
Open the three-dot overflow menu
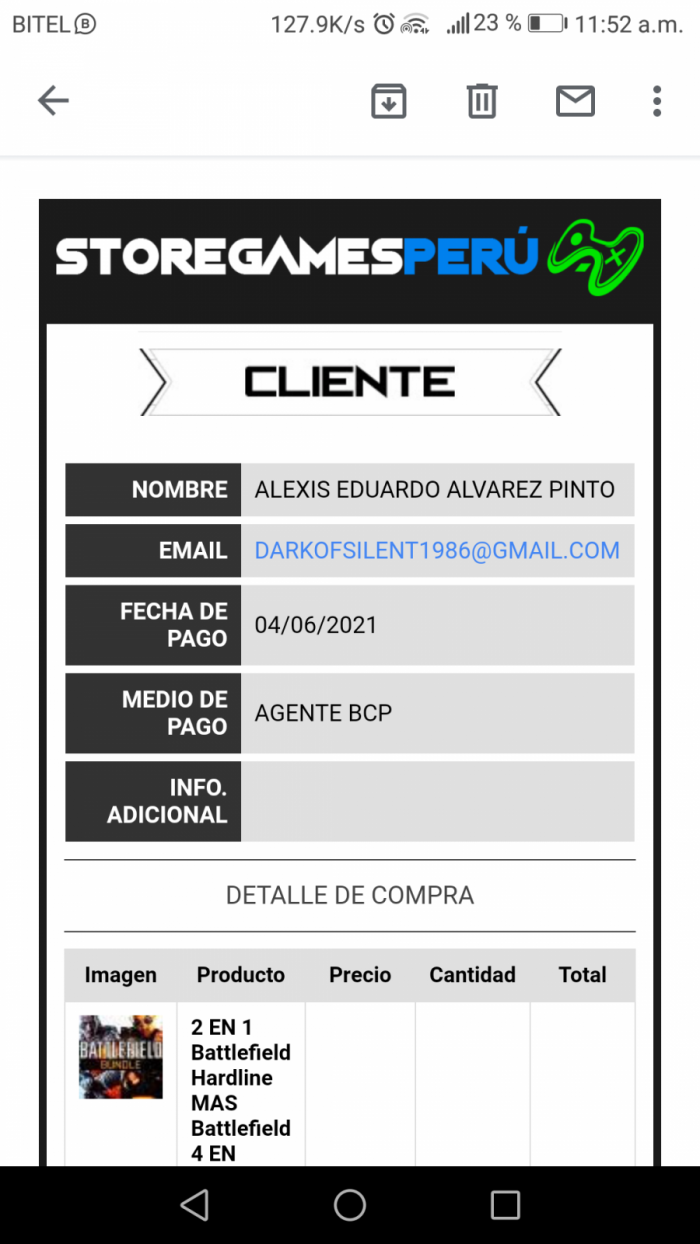coord(657,101)
